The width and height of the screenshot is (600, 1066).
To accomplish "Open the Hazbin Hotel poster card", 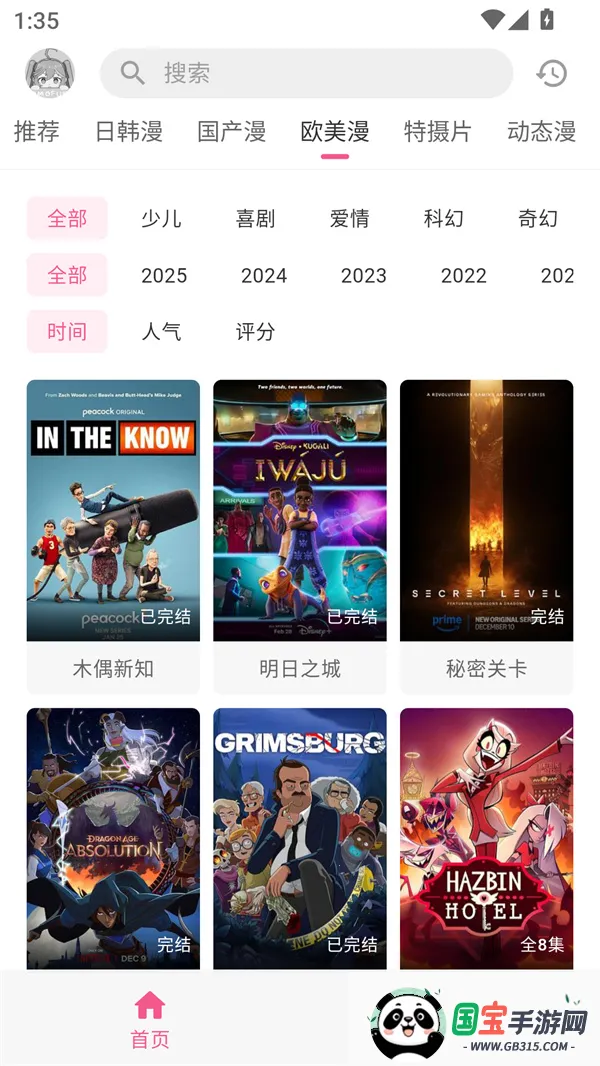I will (x=486, y=838).
